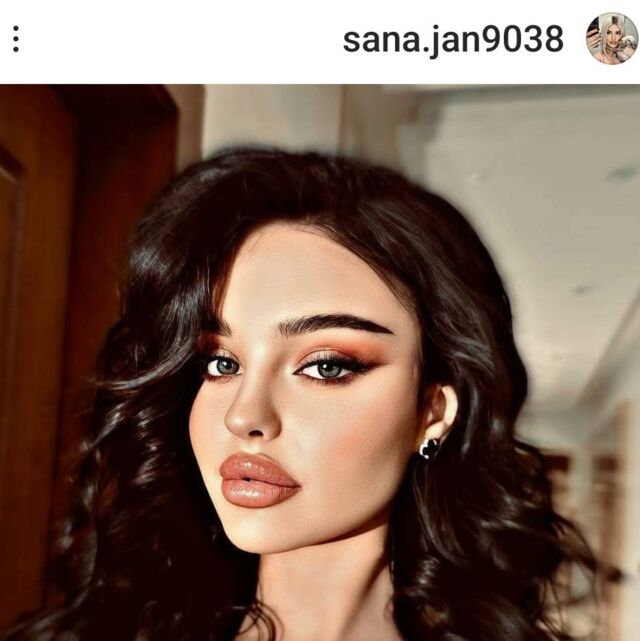The image size is (640, 641).
Task: Tap sana.jan9038's profile avatar
Action: (611, 39)
